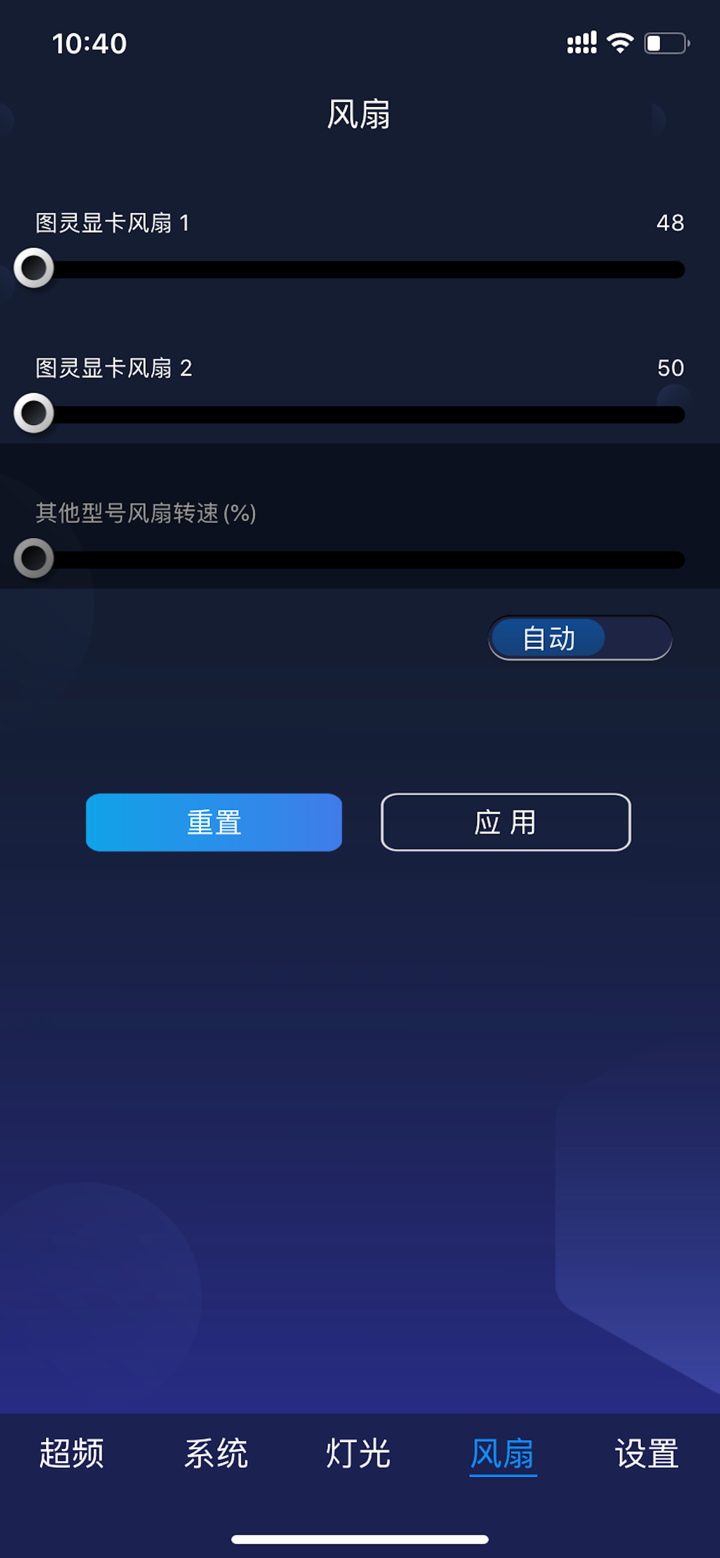Tap the battery indicator in status bar

663,42
